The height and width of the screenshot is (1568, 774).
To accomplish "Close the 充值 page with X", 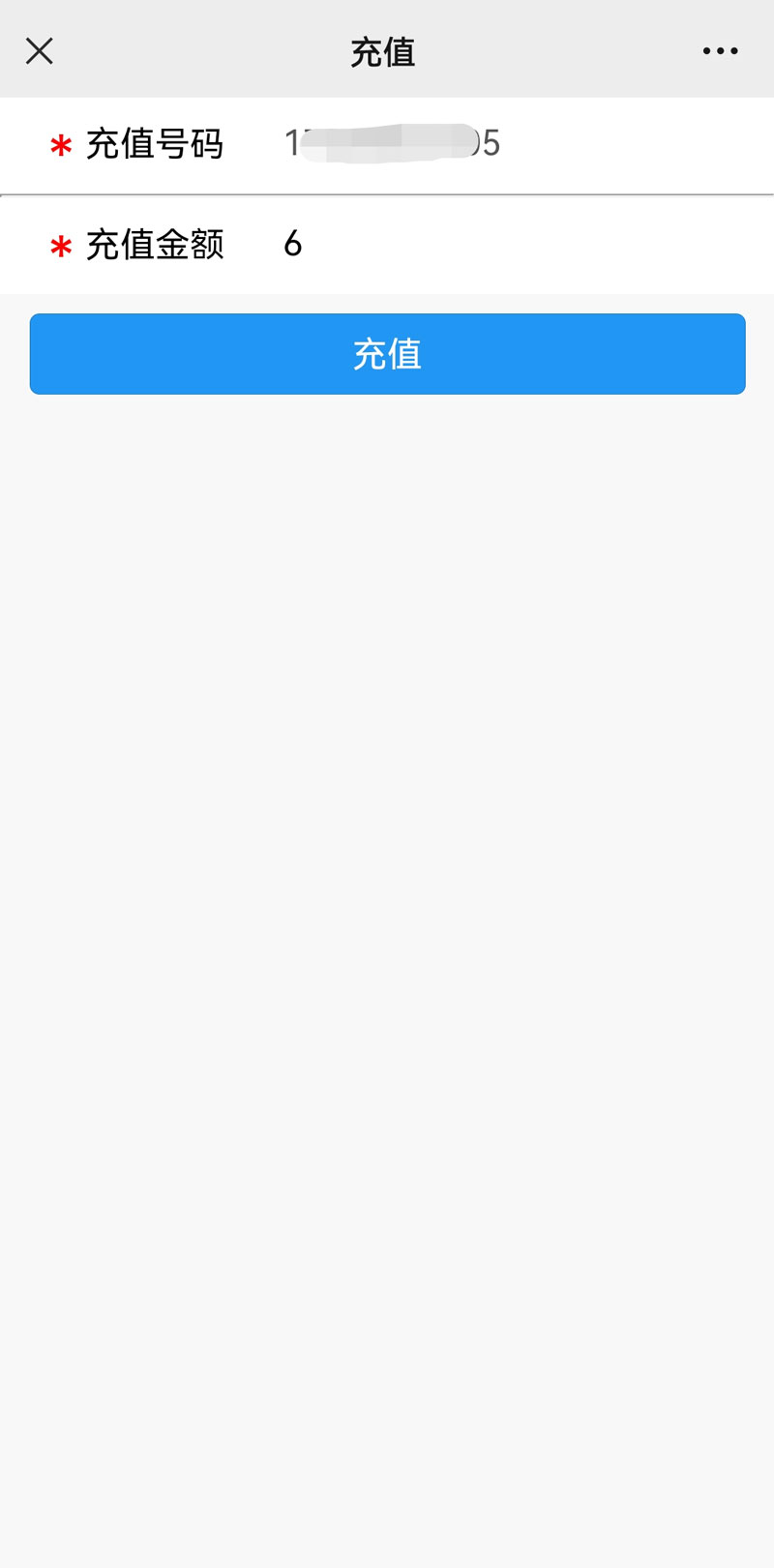I will tap(40, 51).
